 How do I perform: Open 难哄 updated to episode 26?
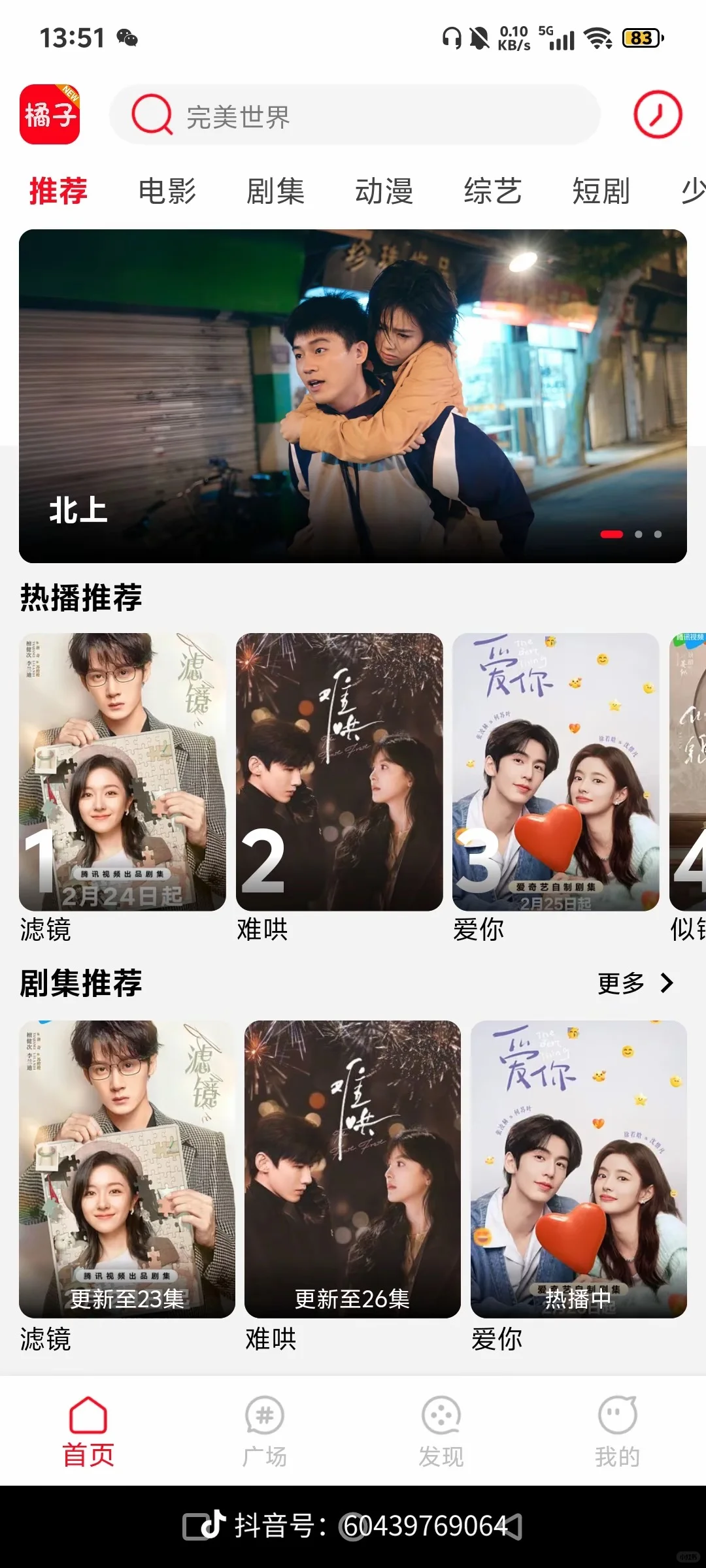coord(352,1168)
